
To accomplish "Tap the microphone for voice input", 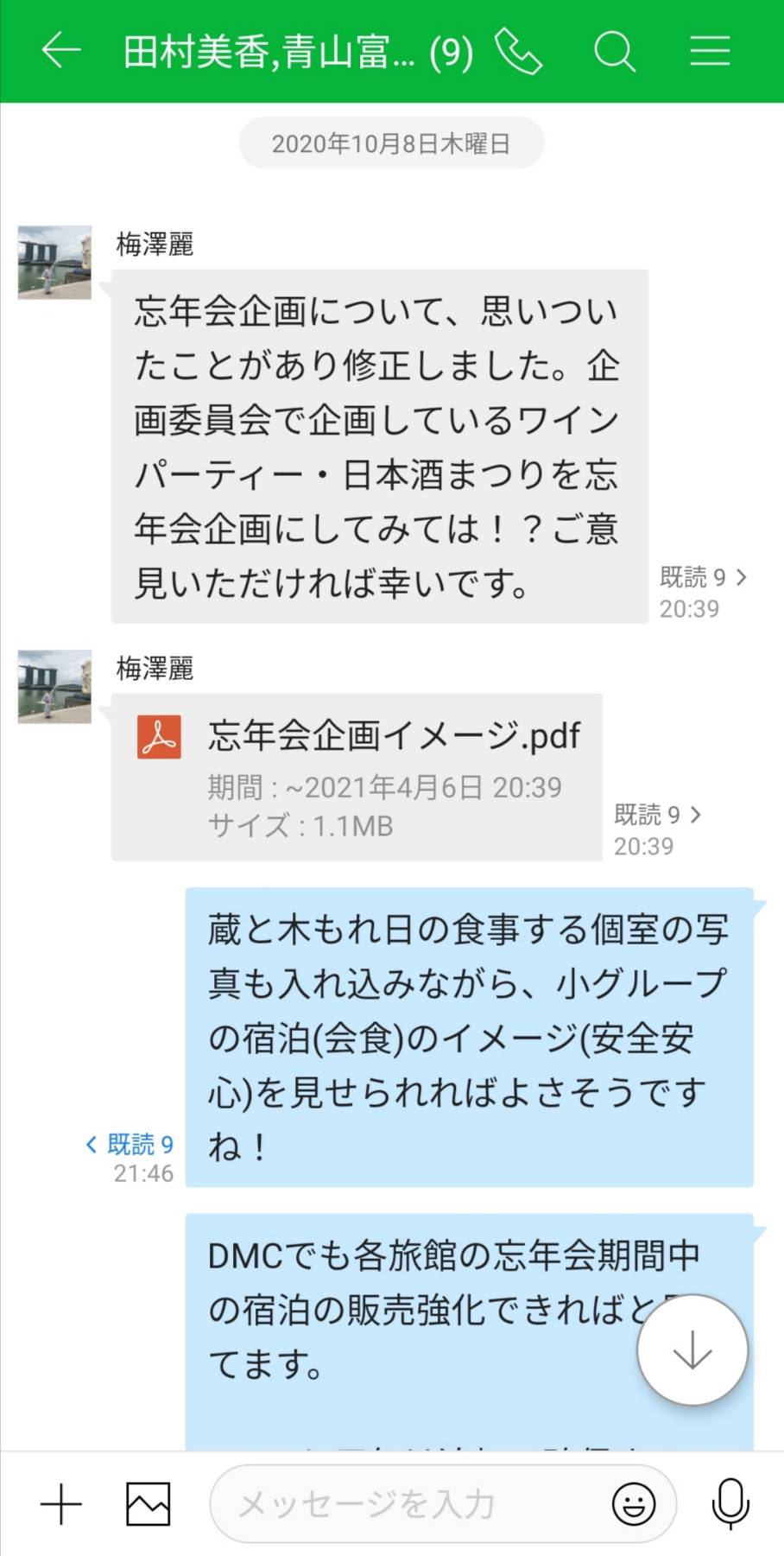I will pos(730,1504).
